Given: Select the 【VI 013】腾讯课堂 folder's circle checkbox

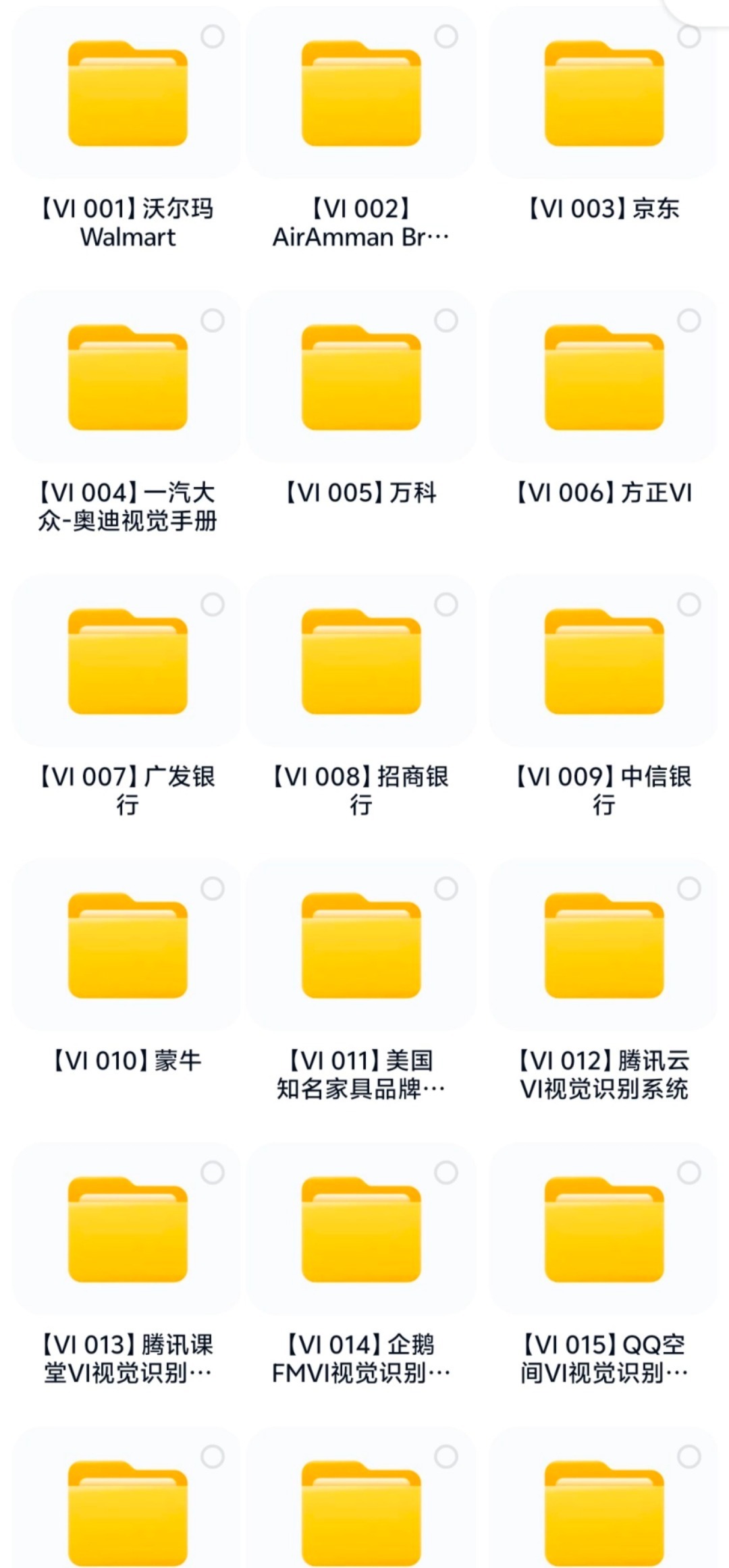Looking at the screenshot, I should 213,1173.
